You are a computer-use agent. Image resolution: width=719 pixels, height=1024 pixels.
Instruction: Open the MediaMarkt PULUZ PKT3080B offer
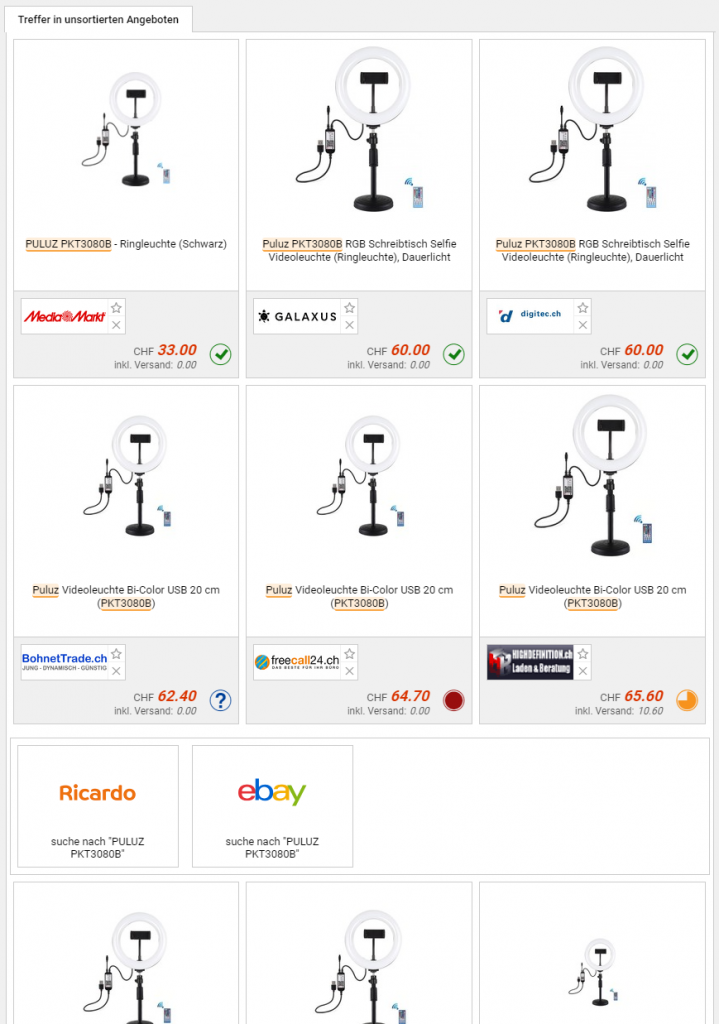tap(126, 244)
